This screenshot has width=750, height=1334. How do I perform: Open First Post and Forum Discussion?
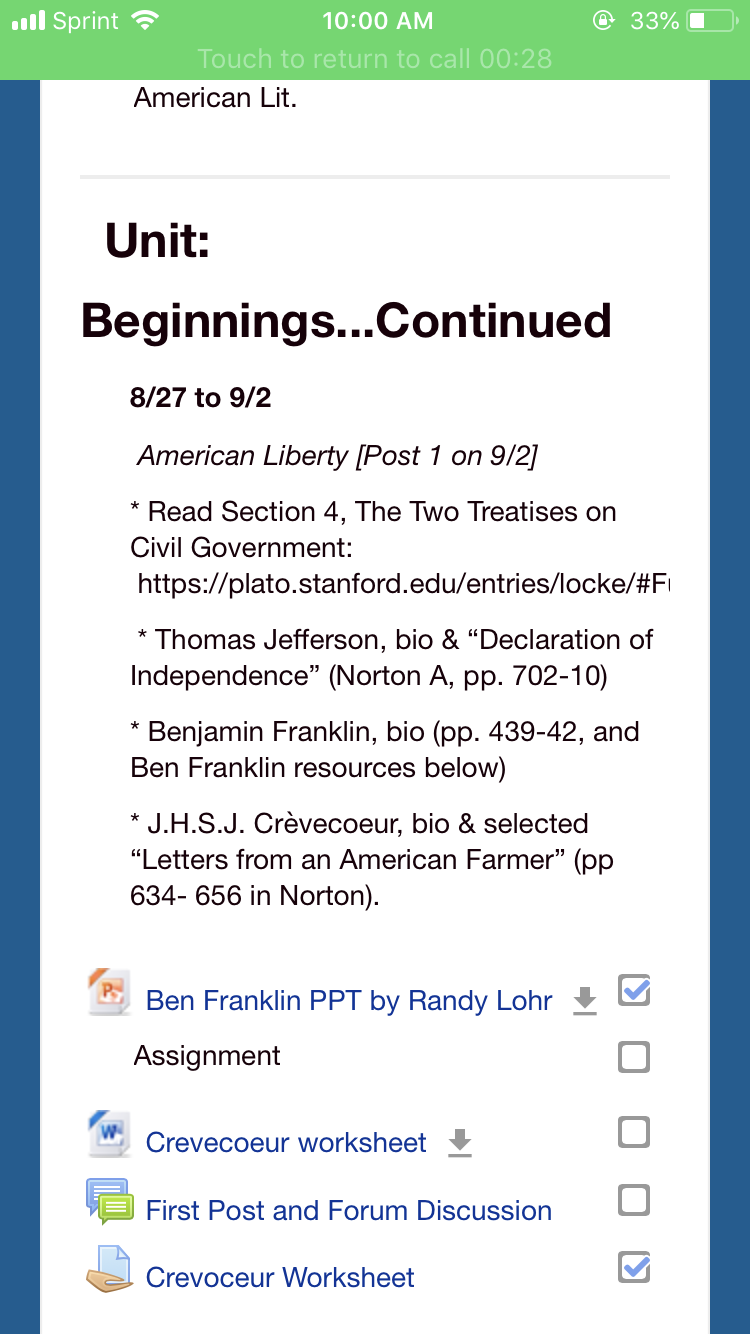point(349,1210)
